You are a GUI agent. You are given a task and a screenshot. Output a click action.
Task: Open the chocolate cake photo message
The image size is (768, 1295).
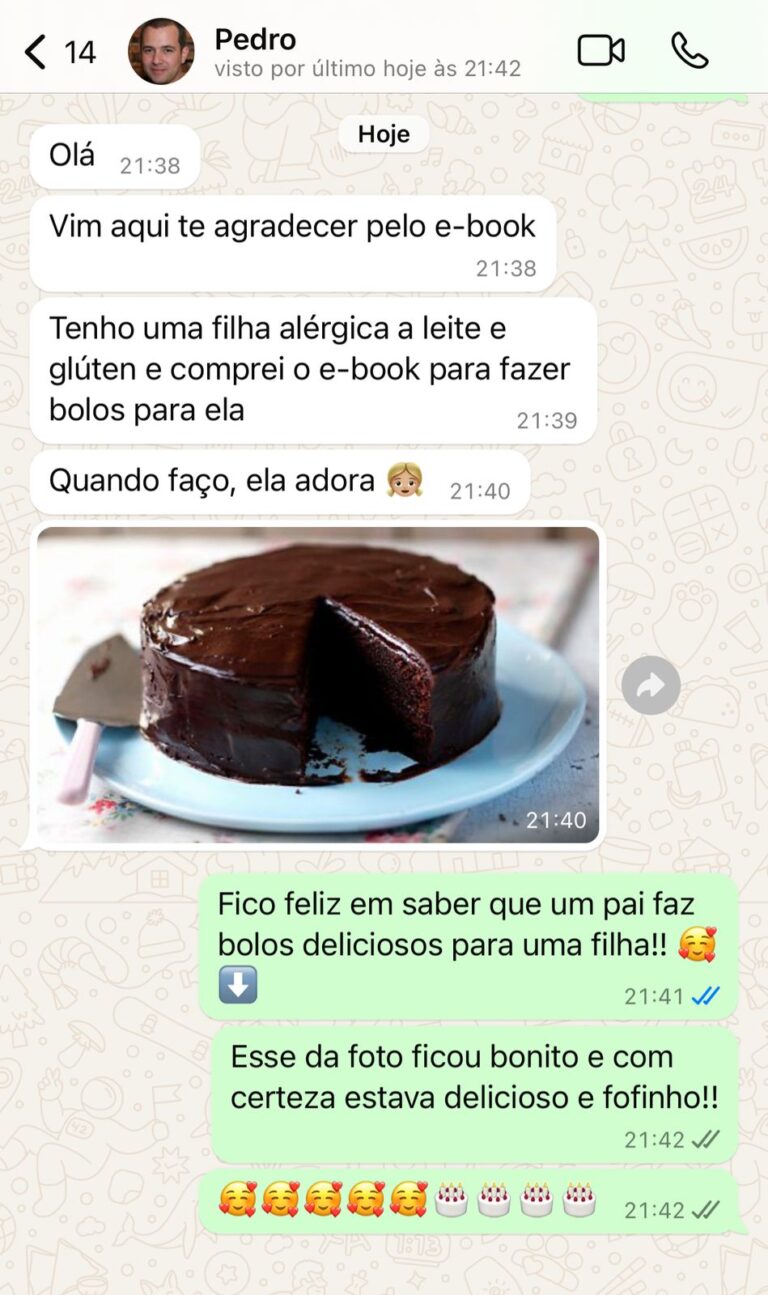(318, 685)
